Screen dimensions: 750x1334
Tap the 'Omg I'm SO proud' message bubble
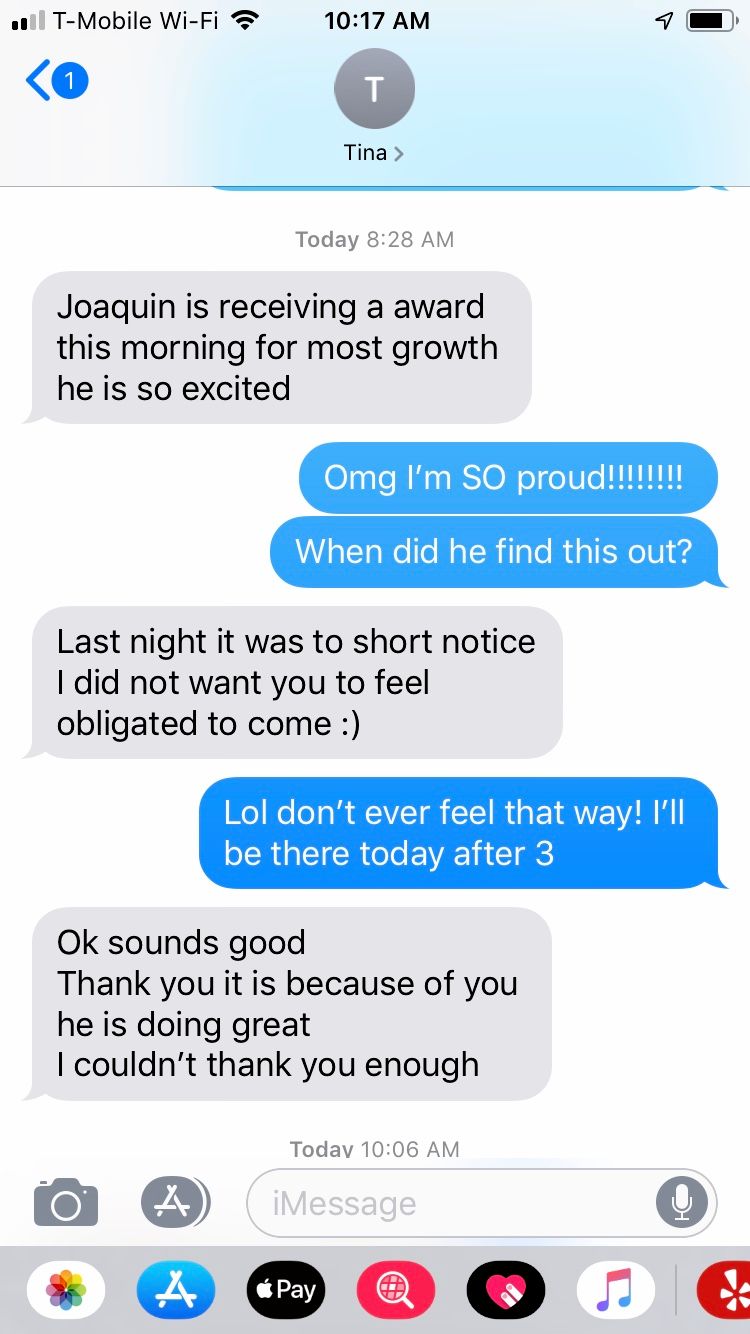pos(508,478)
